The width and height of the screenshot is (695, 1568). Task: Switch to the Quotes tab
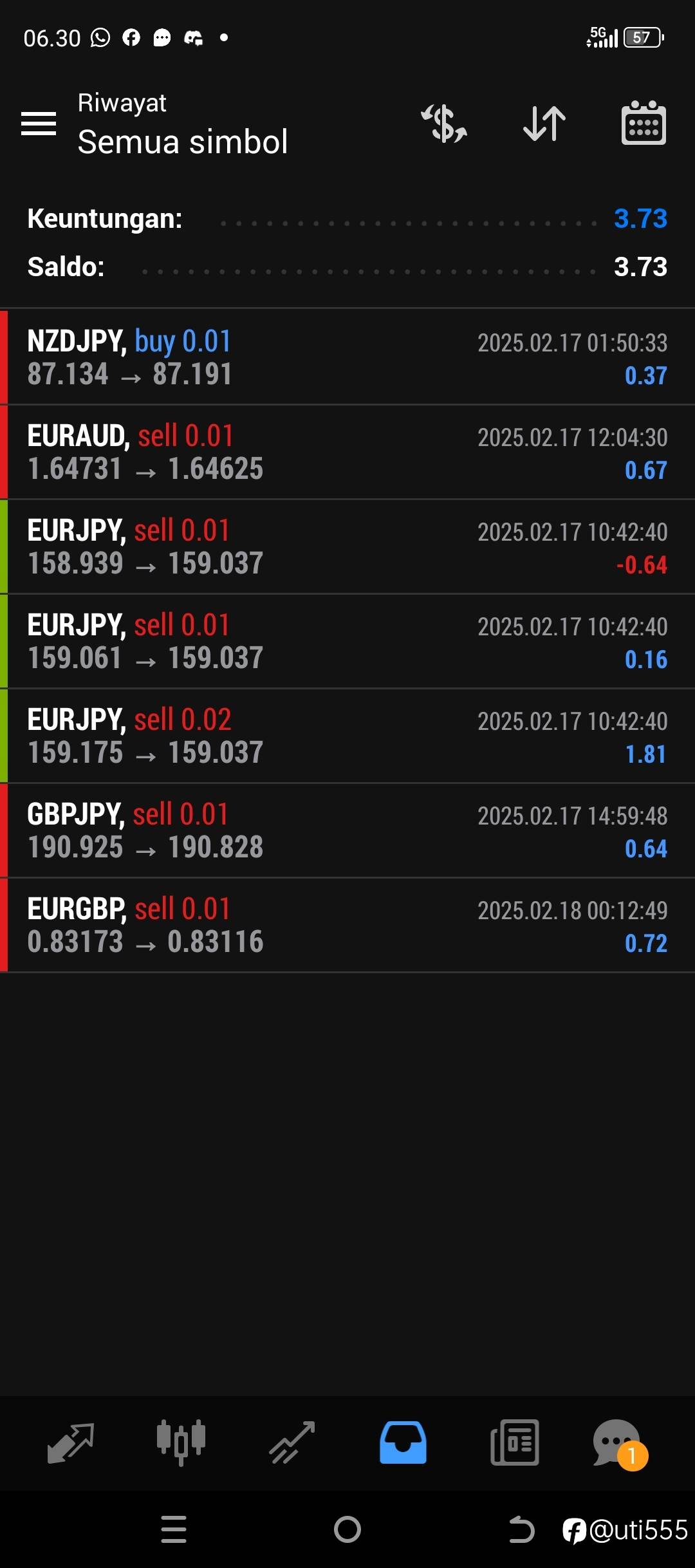[71, 1442]
